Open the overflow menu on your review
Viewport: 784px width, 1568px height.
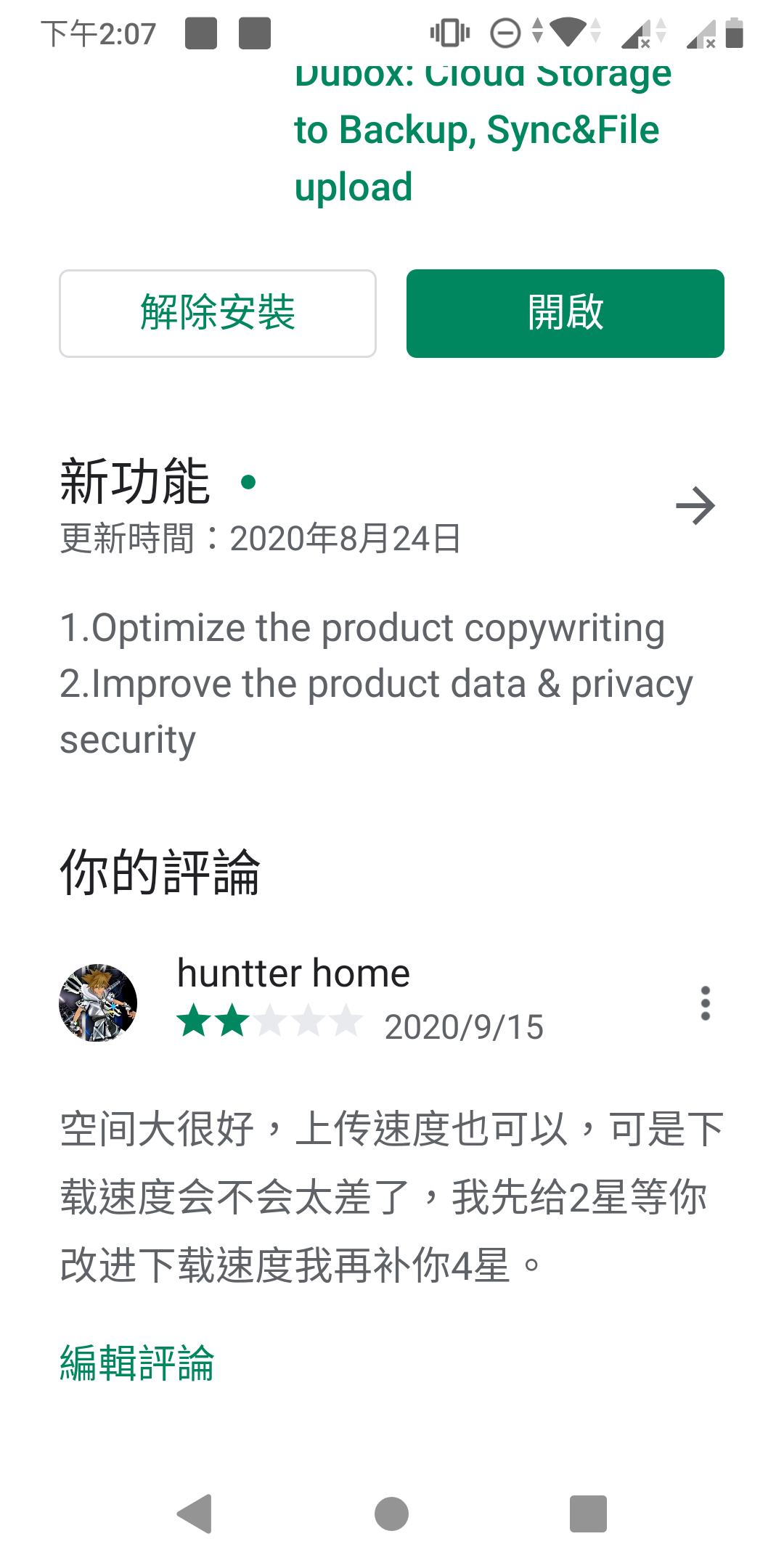[x=705, y=1003]
